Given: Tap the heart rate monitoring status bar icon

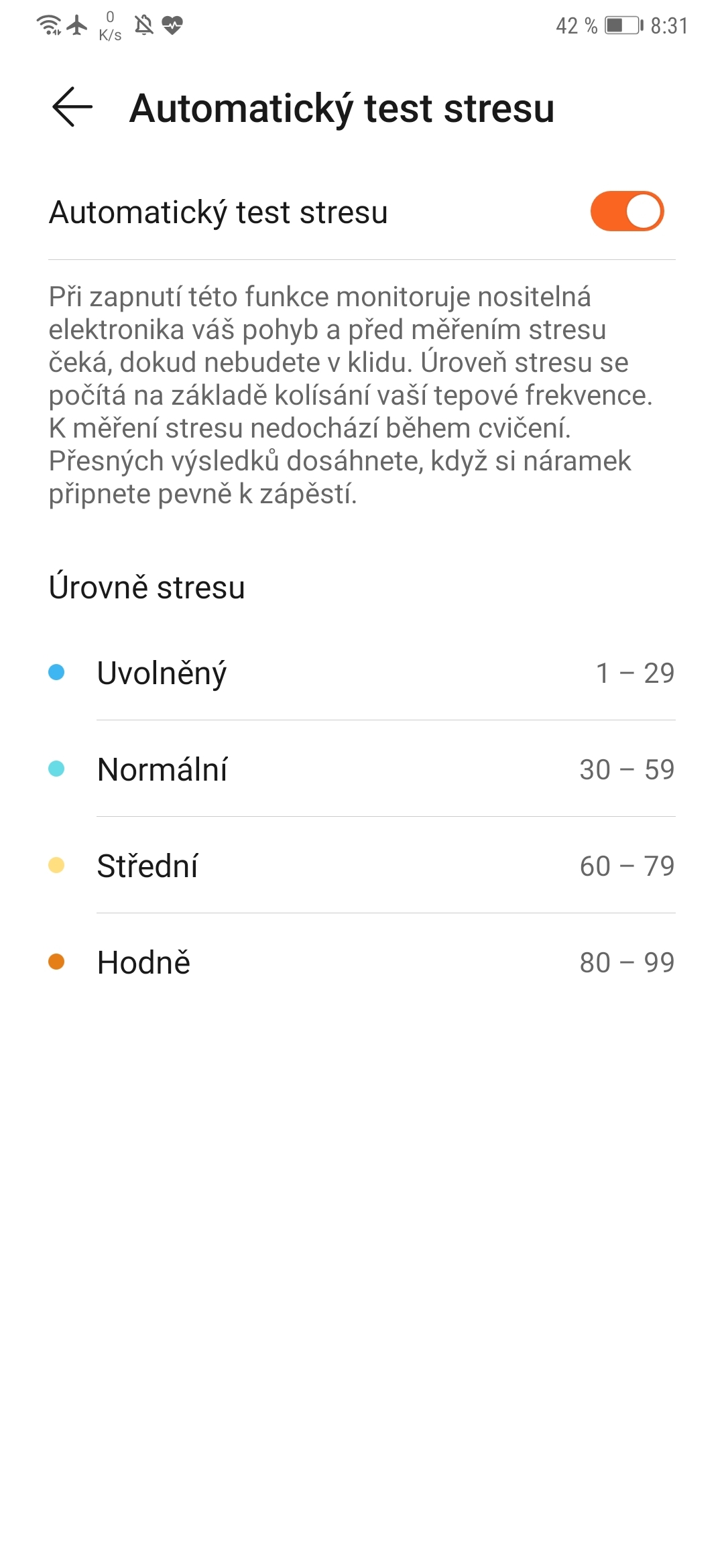Looking at the screenshot, I should click(172, 25).
